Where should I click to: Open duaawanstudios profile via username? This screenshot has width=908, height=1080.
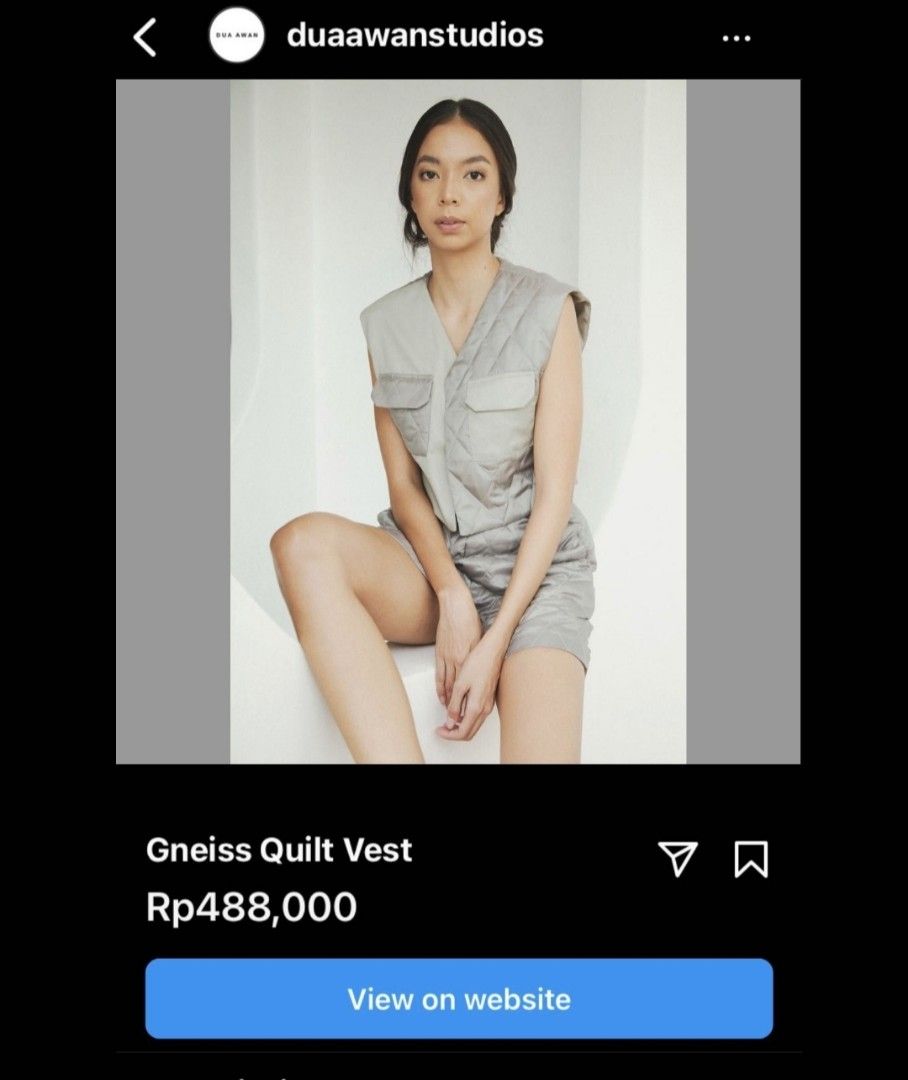click(x=413, y=36)
